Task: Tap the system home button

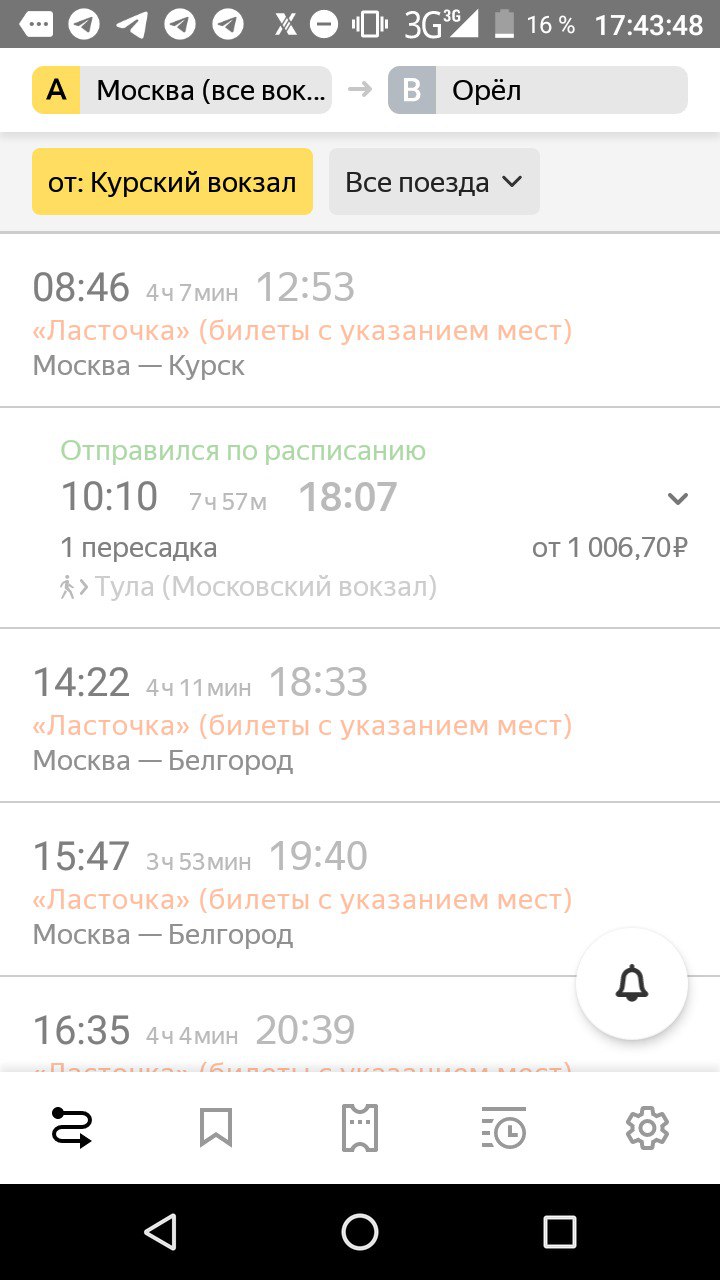Action: click(360, 1232)
